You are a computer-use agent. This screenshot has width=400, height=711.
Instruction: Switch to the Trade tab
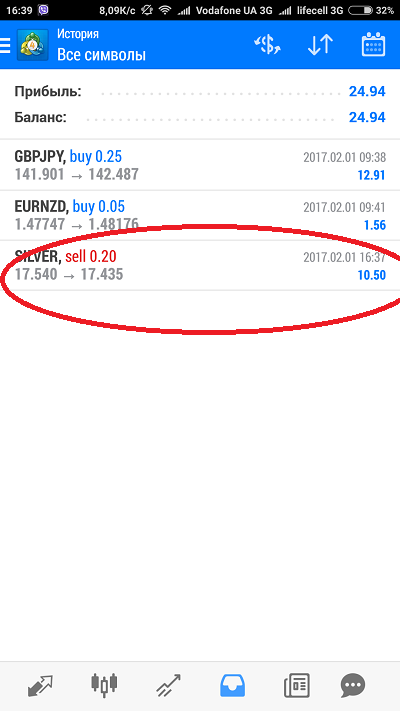(168, 685)
